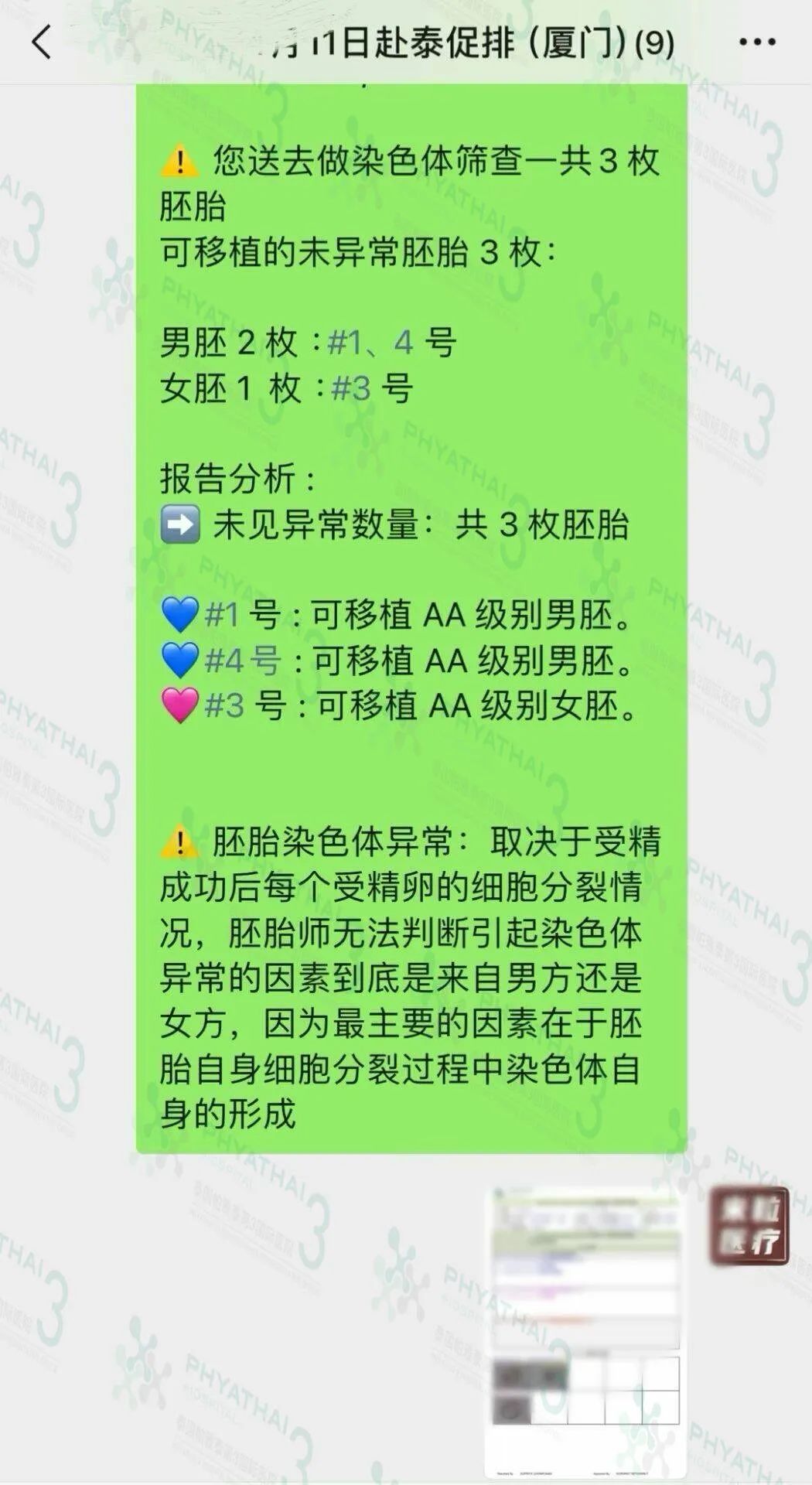Open the chat's three-dot menu
The height and width of the screenshot is (1485, 812).
point(756,43)
